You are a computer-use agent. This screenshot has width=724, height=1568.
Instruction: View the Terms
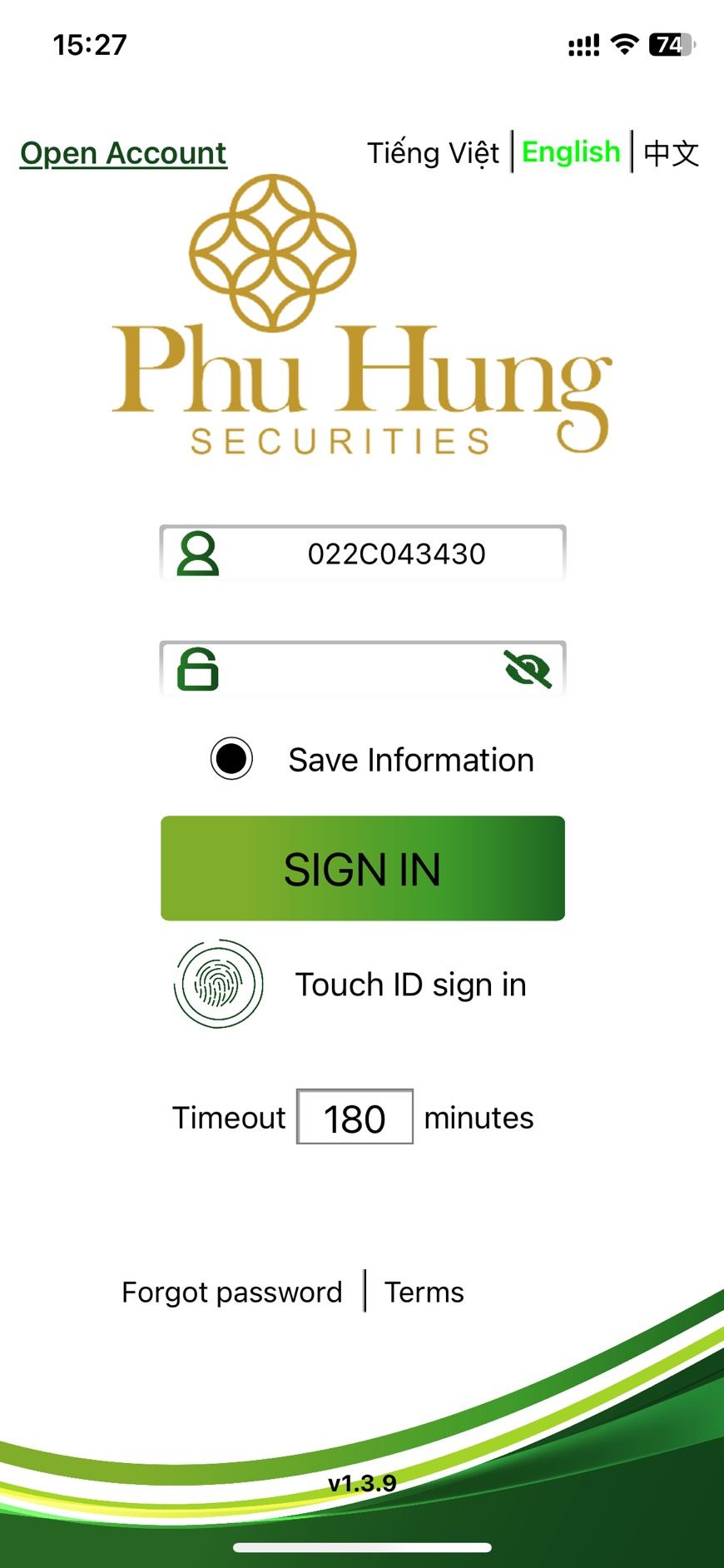(424, 1292)
